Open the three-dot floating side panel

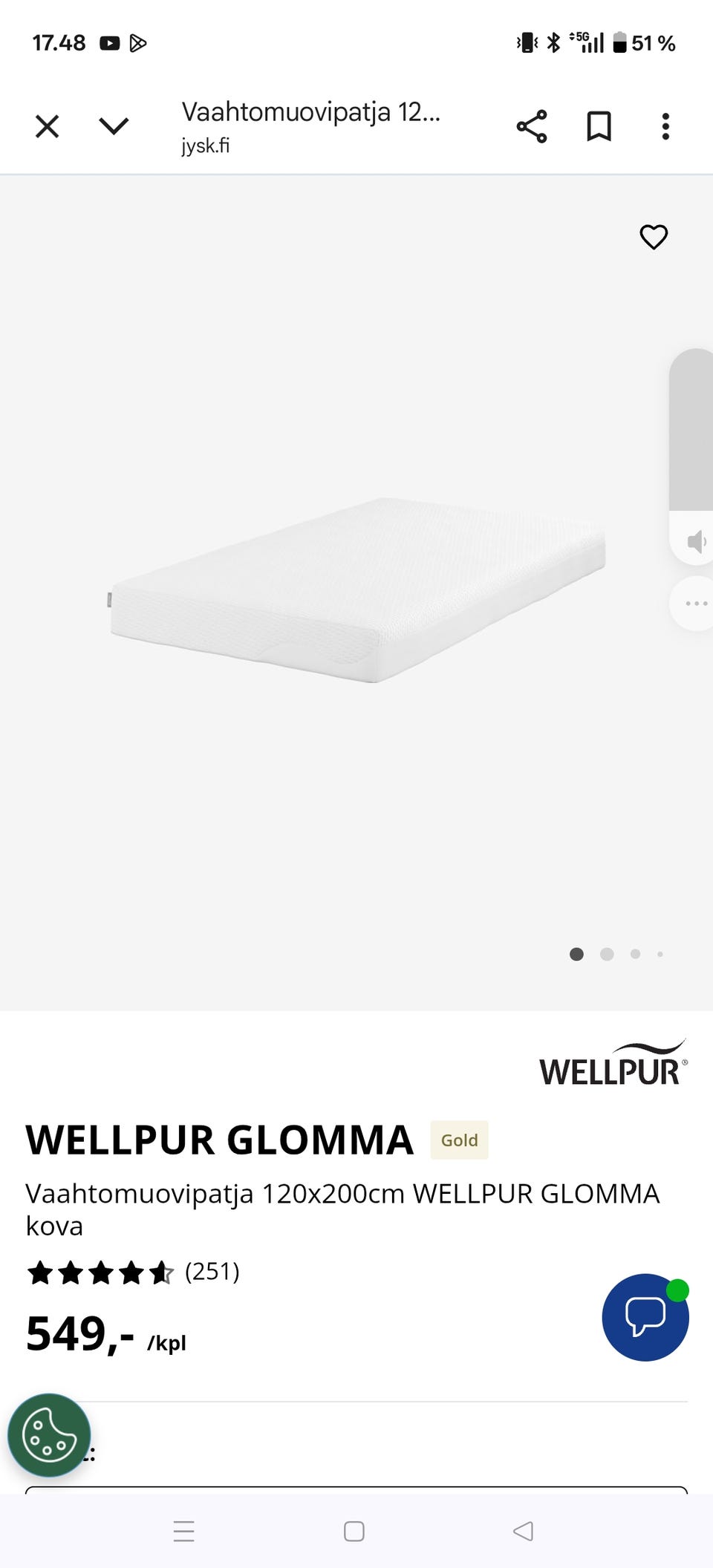(x=695, y=603)
